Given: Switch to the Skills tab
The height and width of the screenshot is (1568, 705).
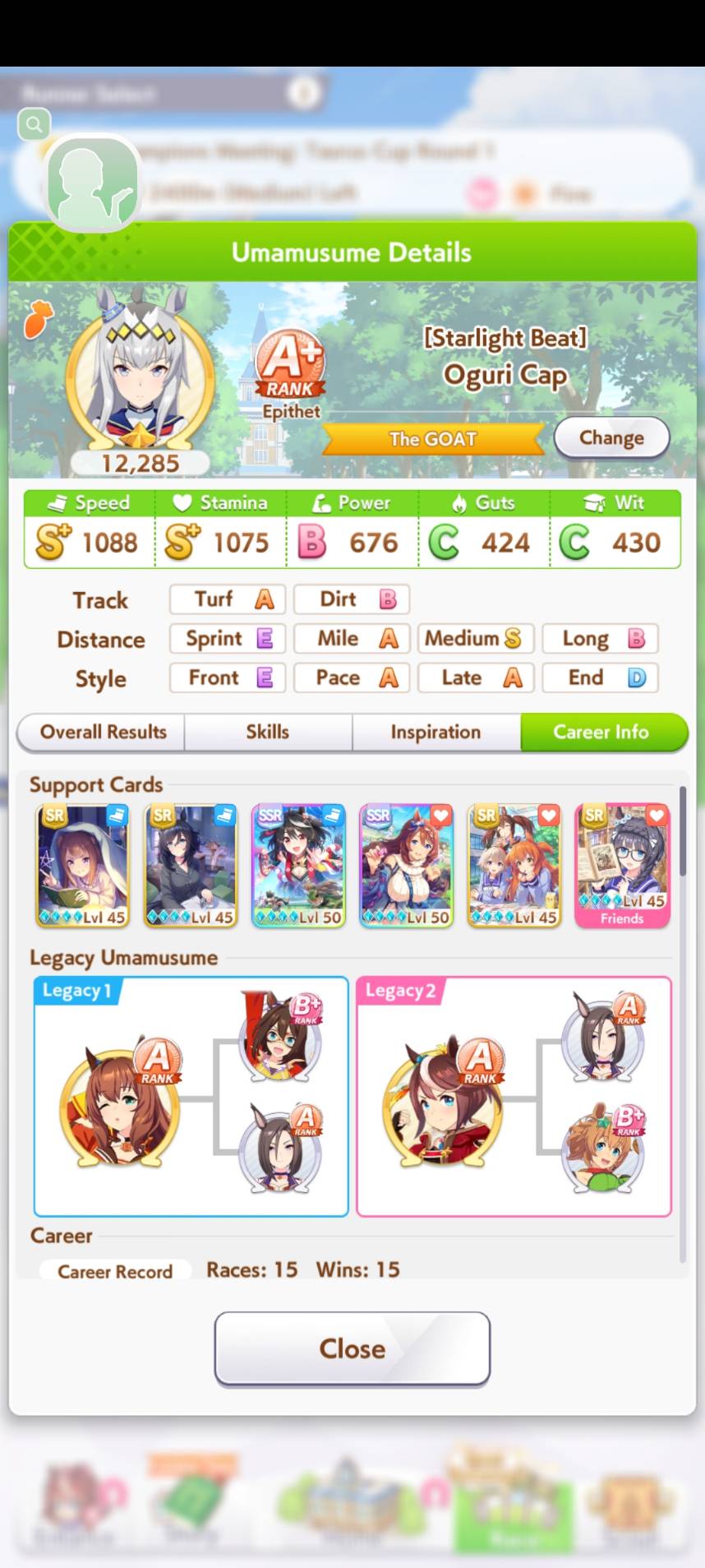Looking at the screenshot, I should [268, 732].
